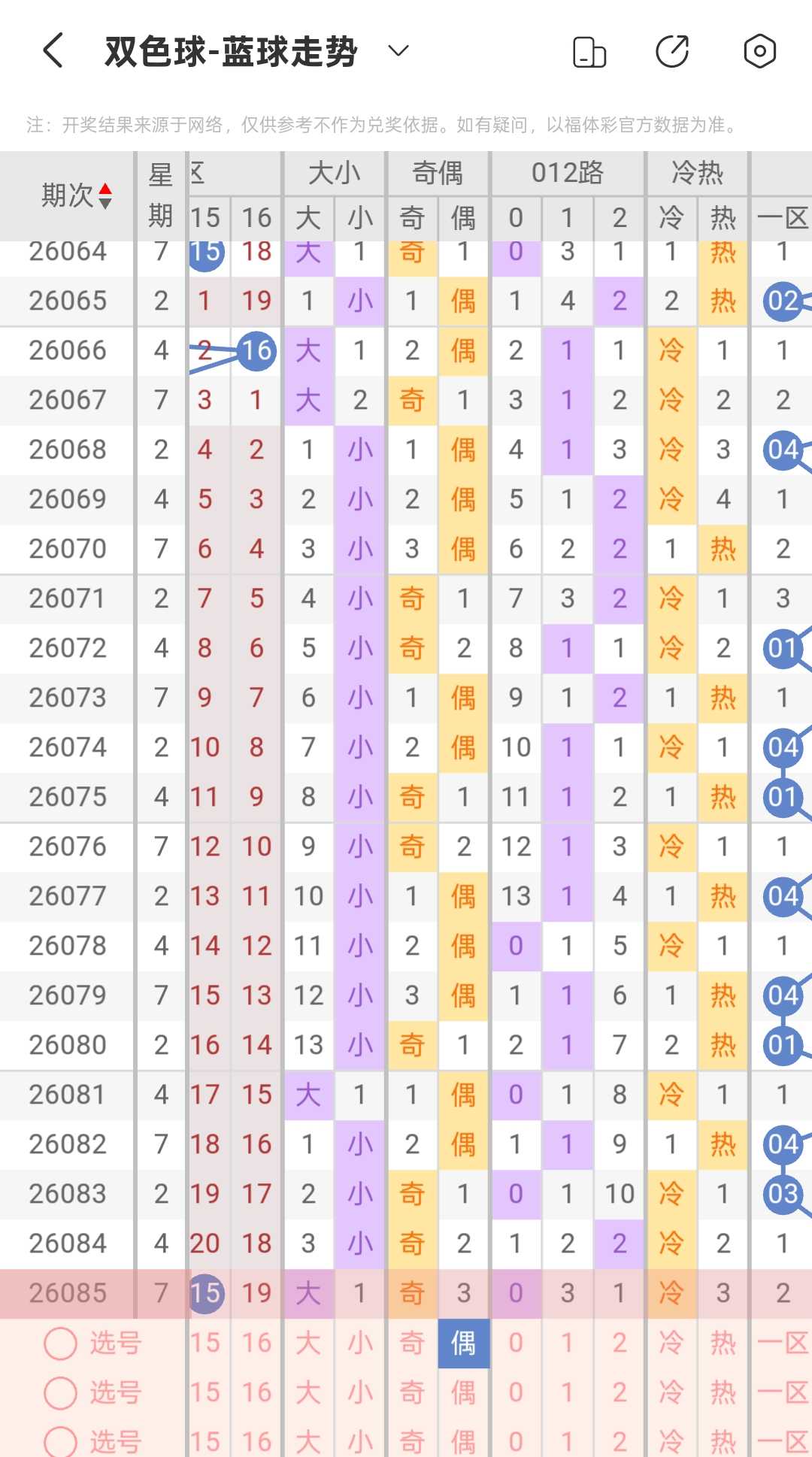Deselect the blue highlighted 偶 pick cell
Image resolution: width=812 pixels, height=1457 pixels.
click(x=463, y=1343)
